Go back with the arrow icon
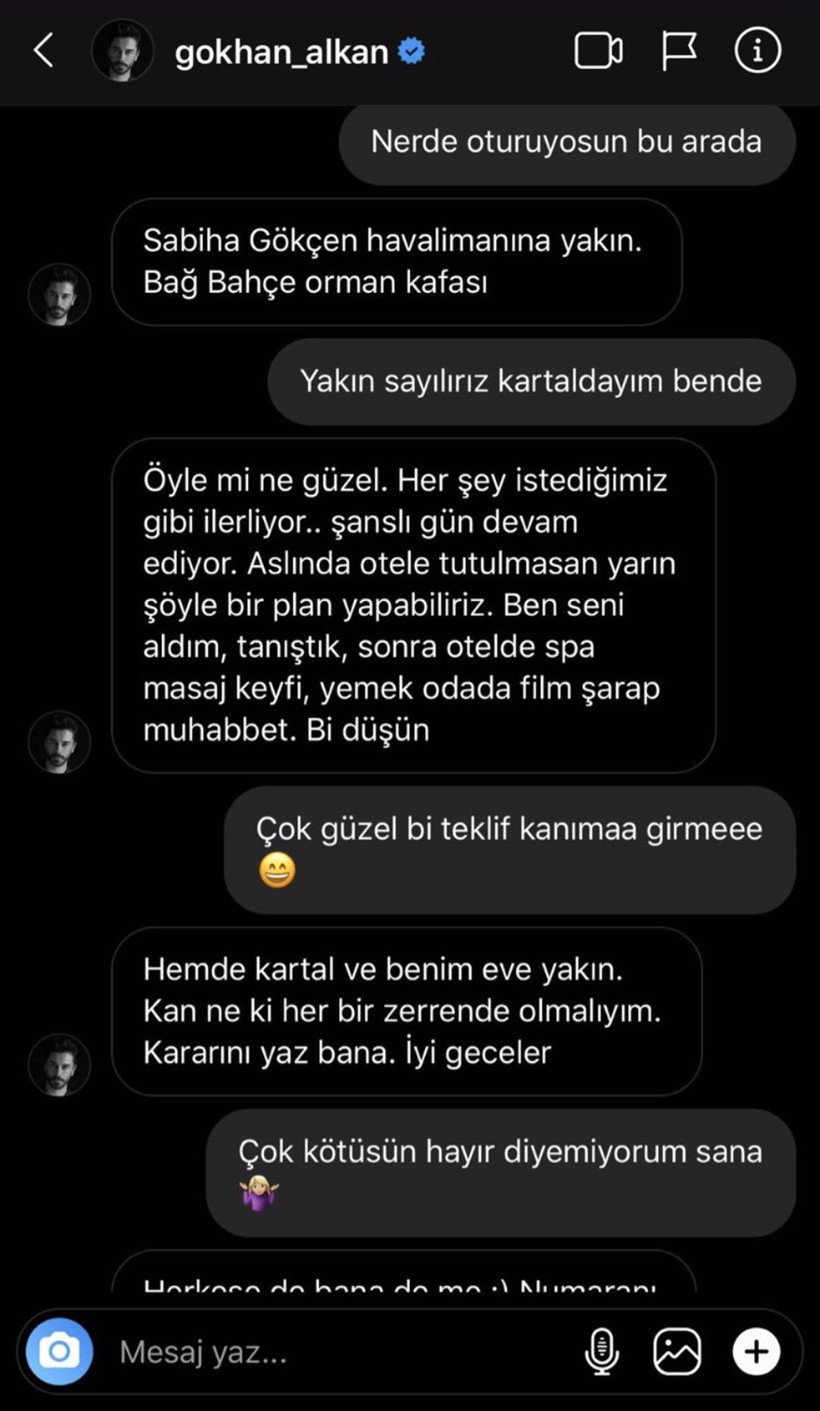 43,49
